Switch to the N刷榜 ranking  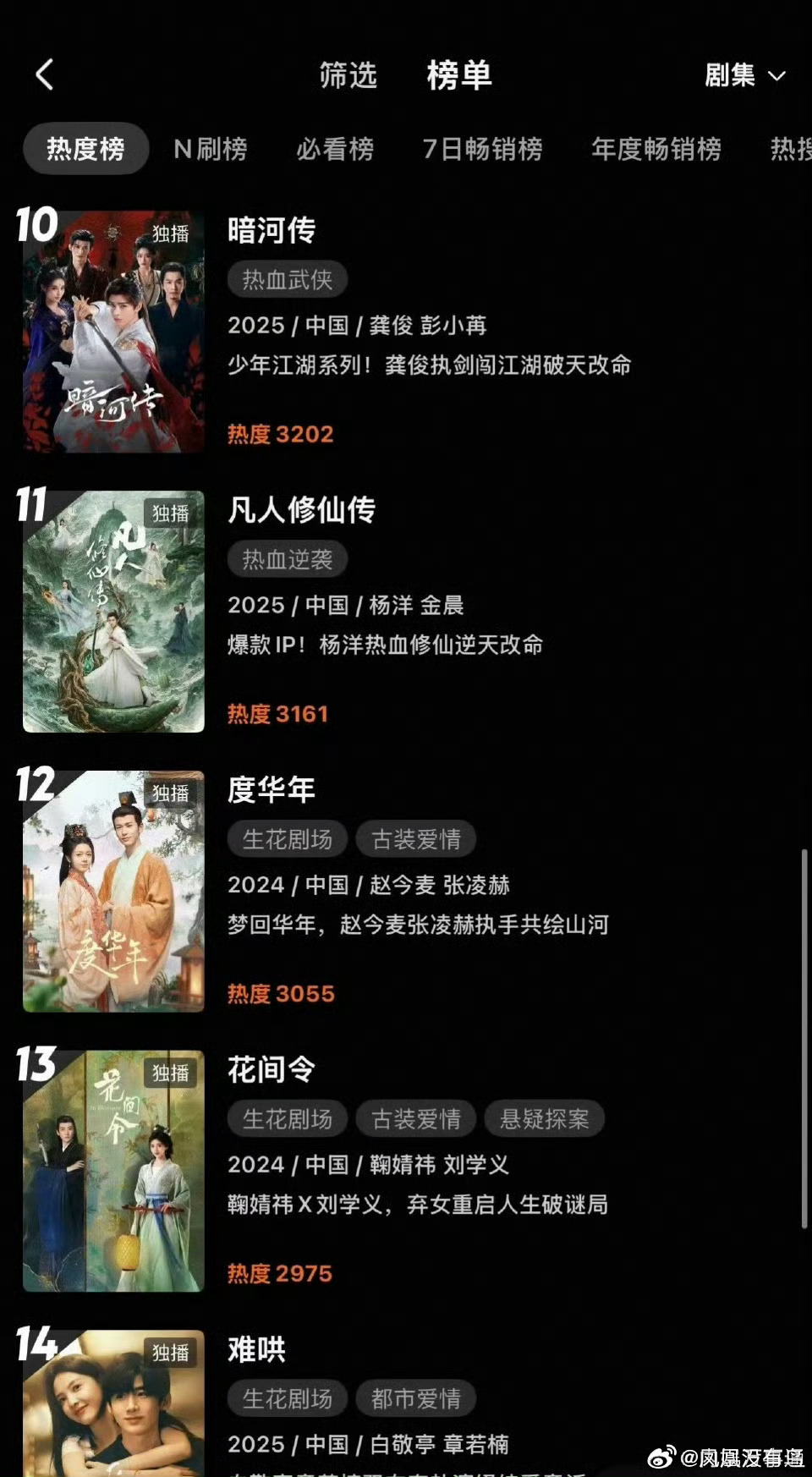210,149
